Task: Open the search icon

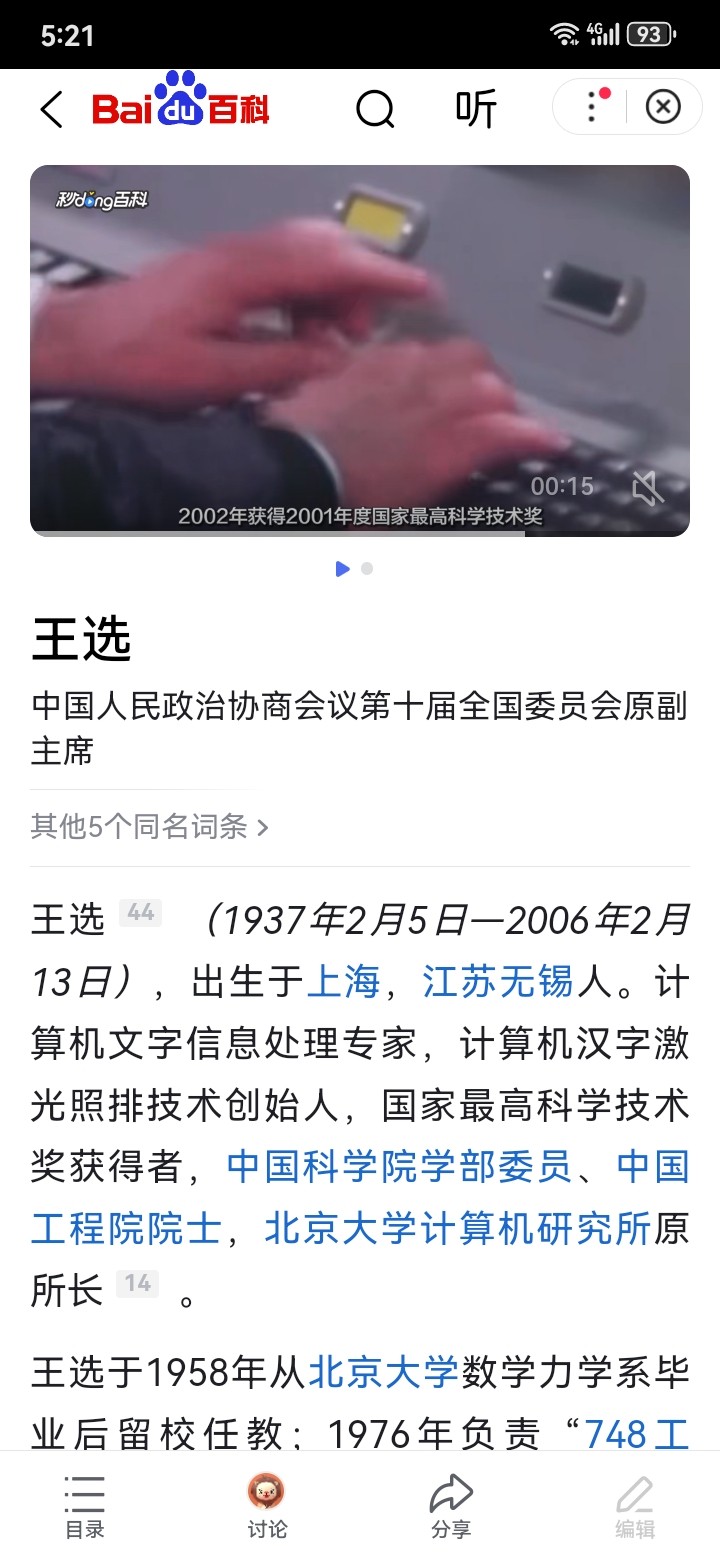Action: tap(375, 109)
